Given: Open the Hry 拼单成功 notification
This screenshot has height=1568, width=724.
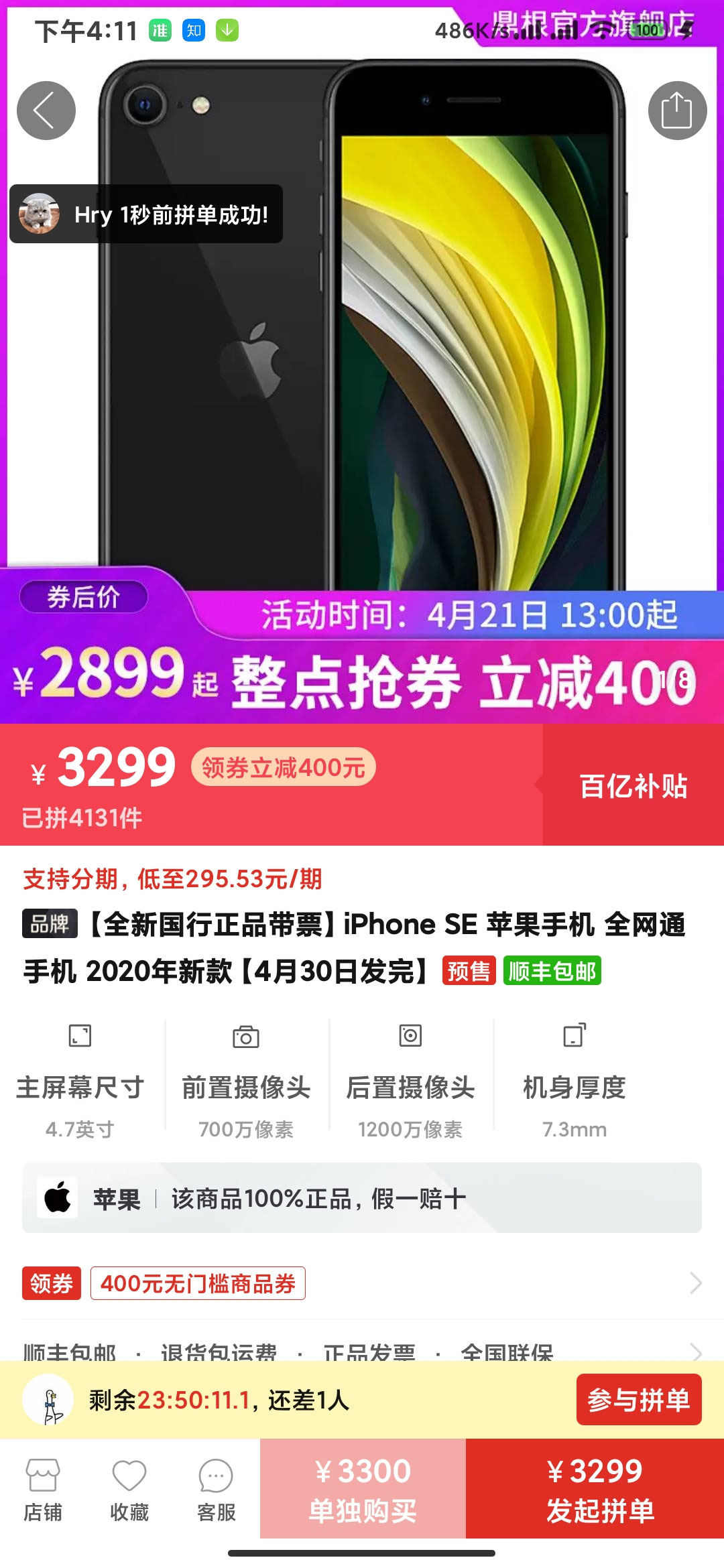Looking at the screenshot, I should tap(146, 214).
